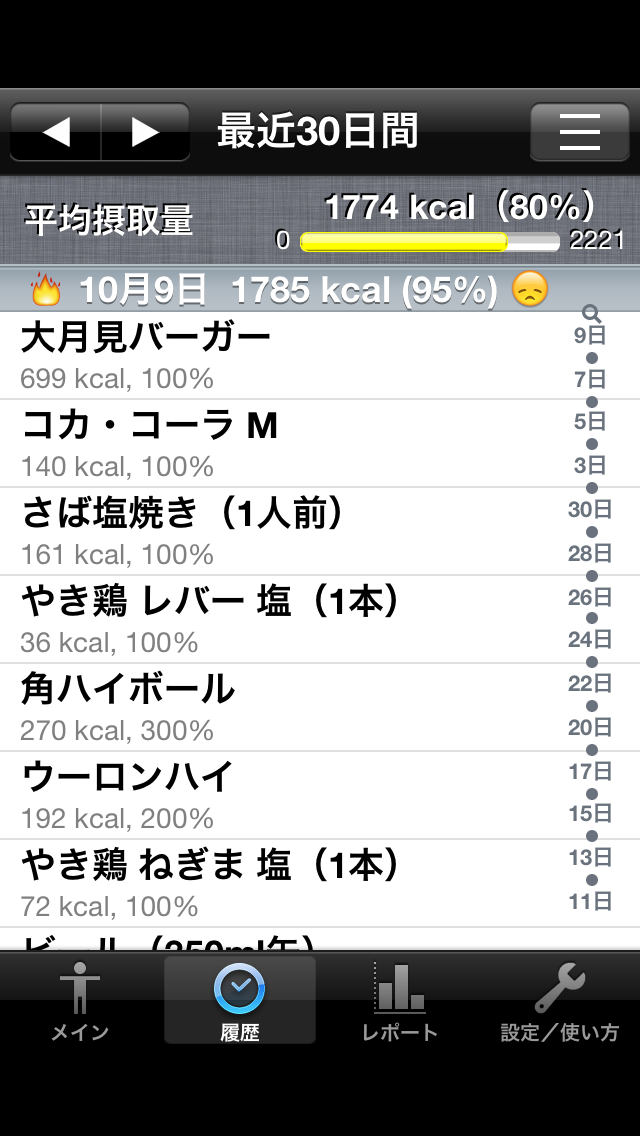Open the ウーロンハイ entry
Screen dimensions: 640x1136
point(280,795)
